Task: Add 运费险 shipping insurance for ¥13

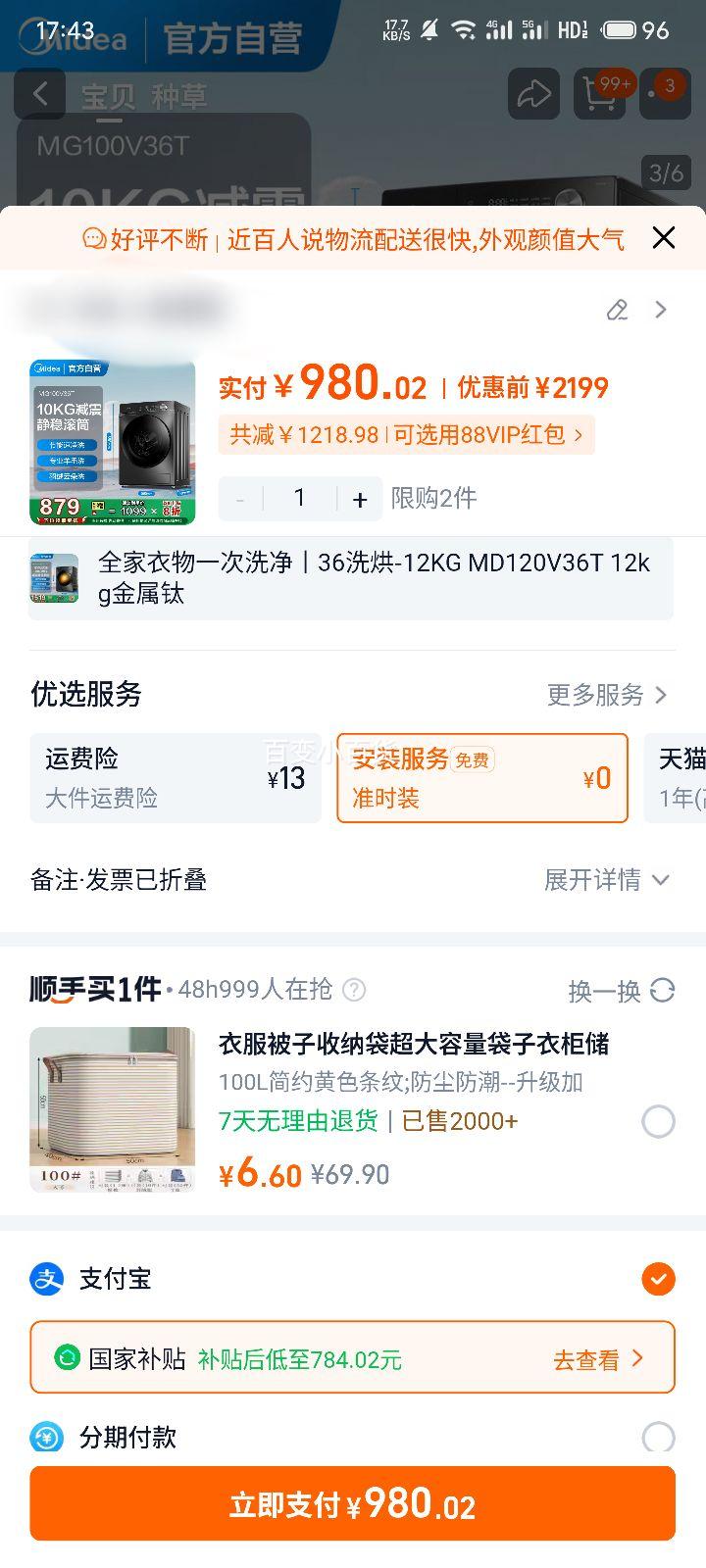Action: coord(176,778)
